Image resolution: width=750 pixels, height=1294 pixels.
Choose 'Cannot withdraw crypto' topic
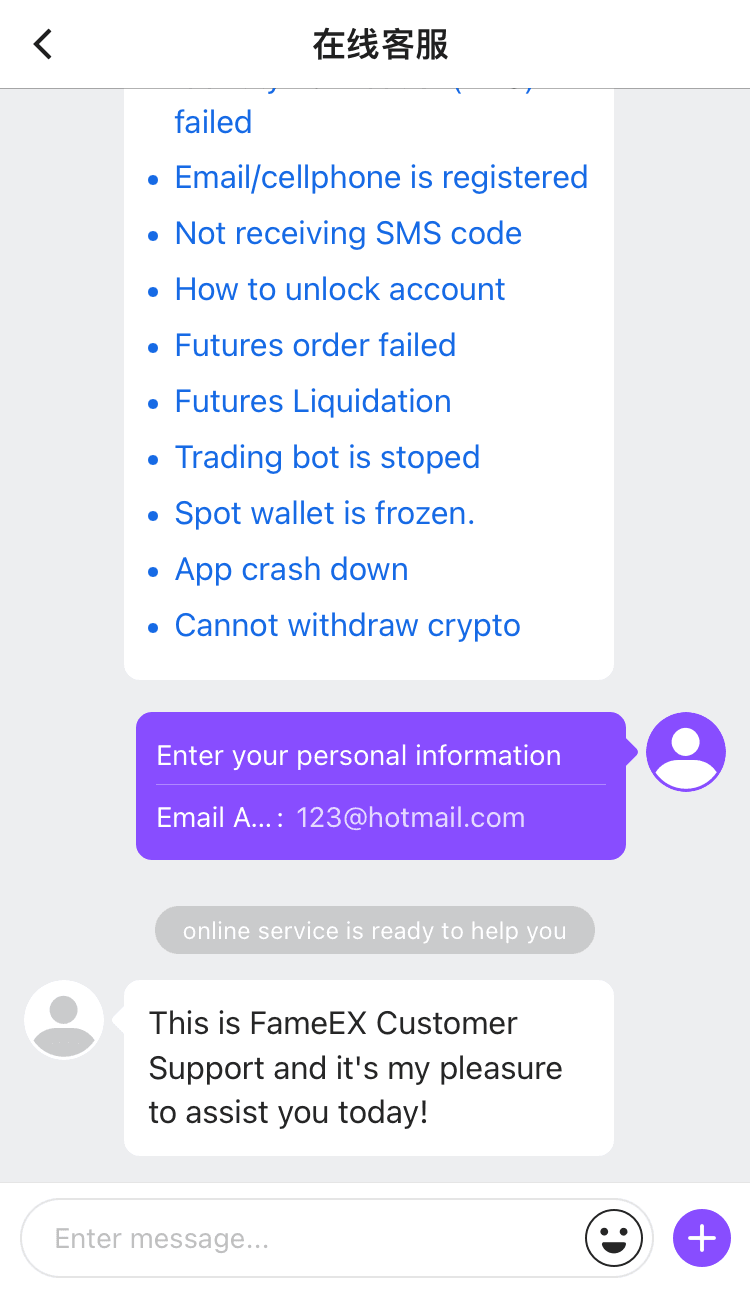347,626
